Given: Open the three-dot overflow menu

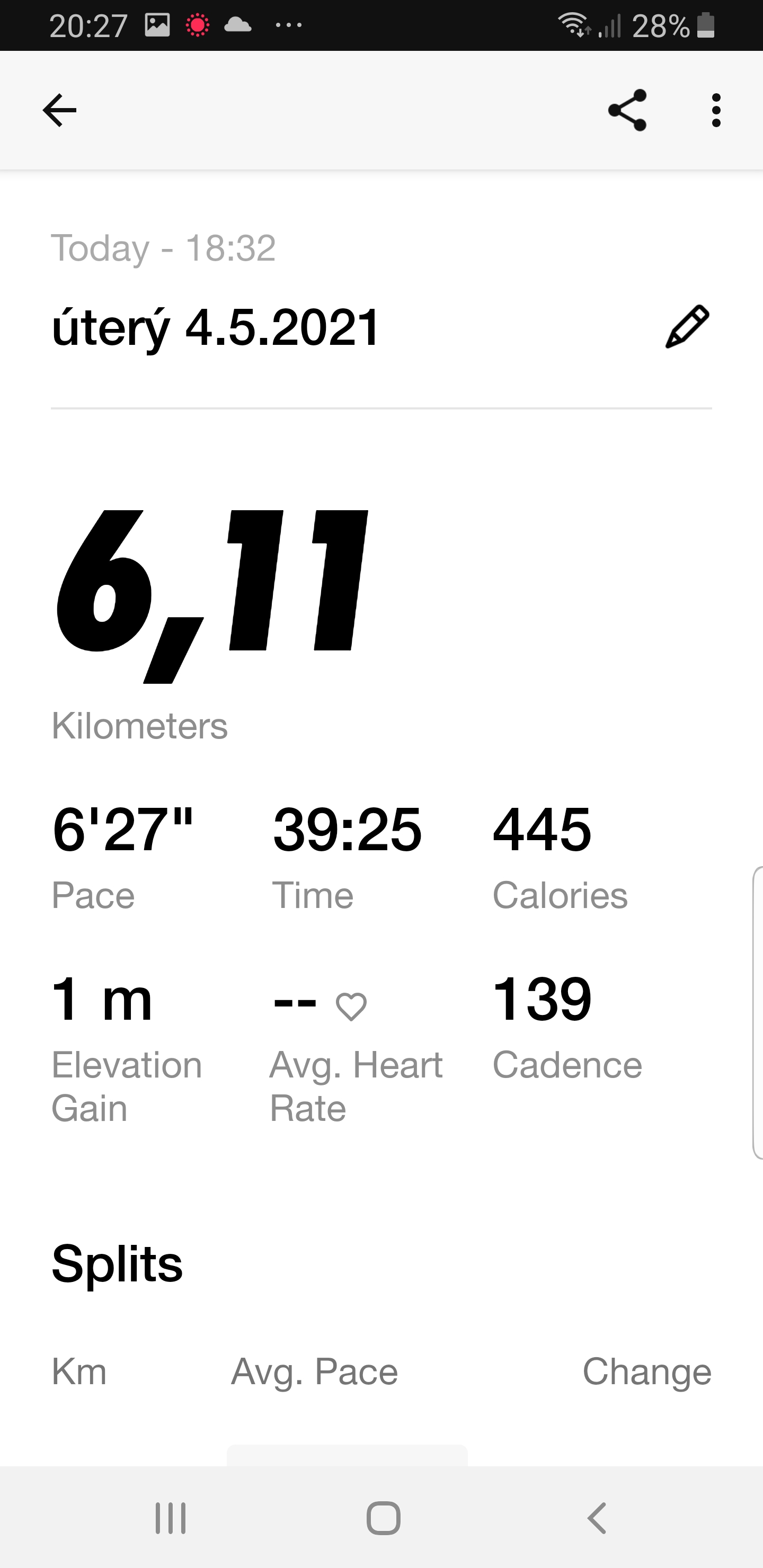Looking at the screenshot, I should pyautogui.click(x=716, y=110).
